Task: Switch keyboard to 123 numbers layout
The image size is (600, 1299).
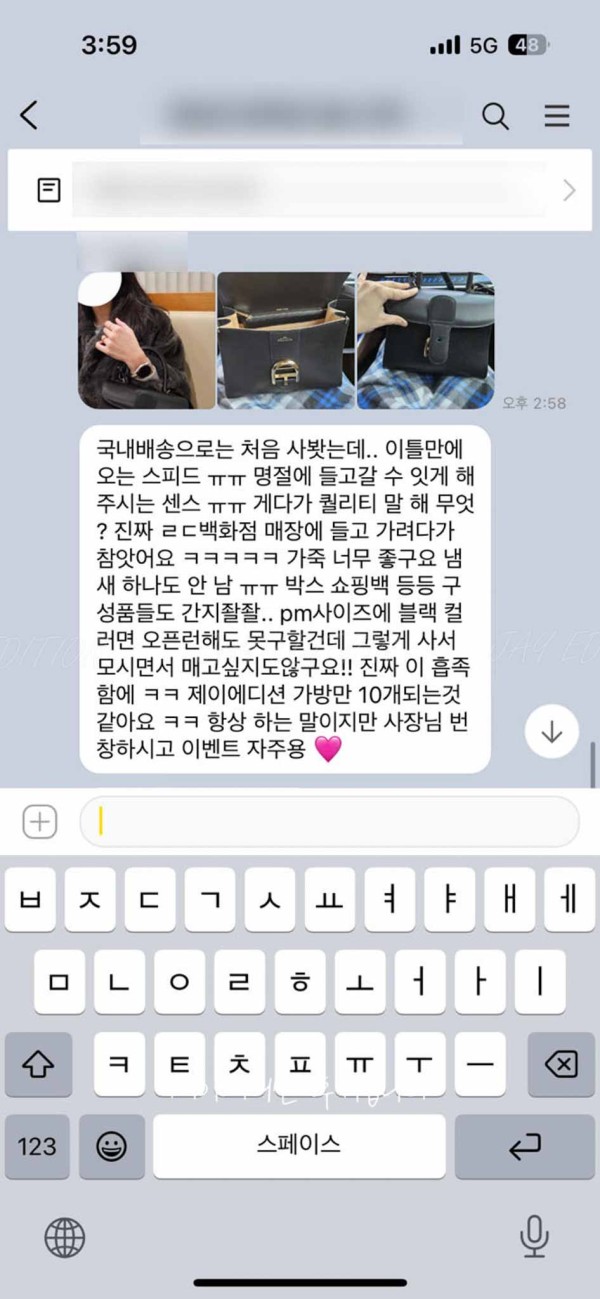Action: [37, 1146]
